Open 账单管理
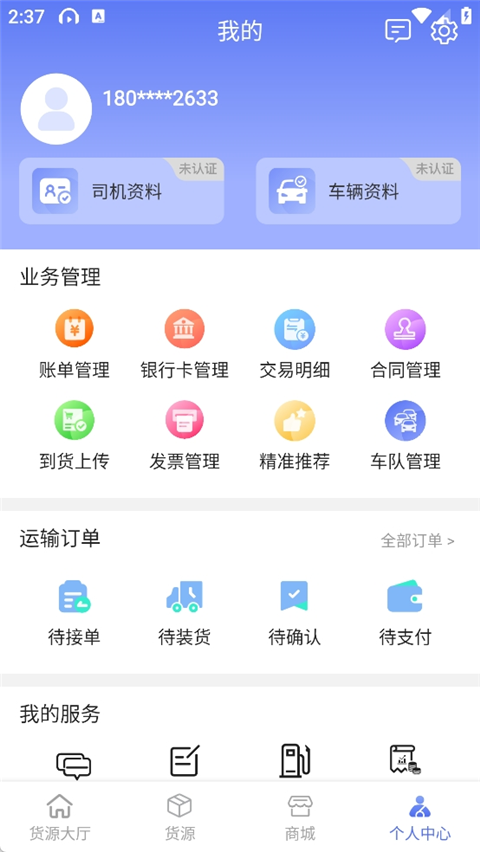Viewport: 480px width, 852px height. [x=74, y=344]
